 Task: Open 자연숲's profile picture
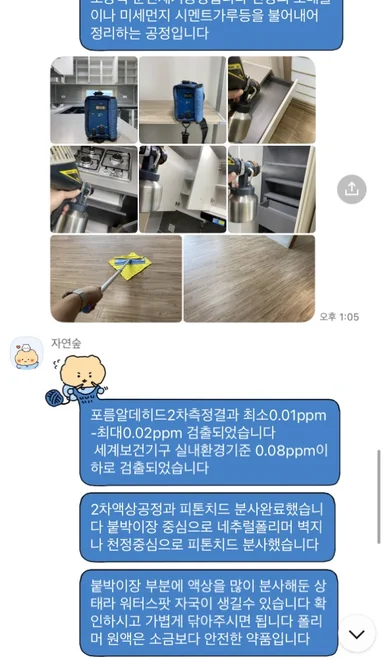pyautogui.click(x=26, y=353)
